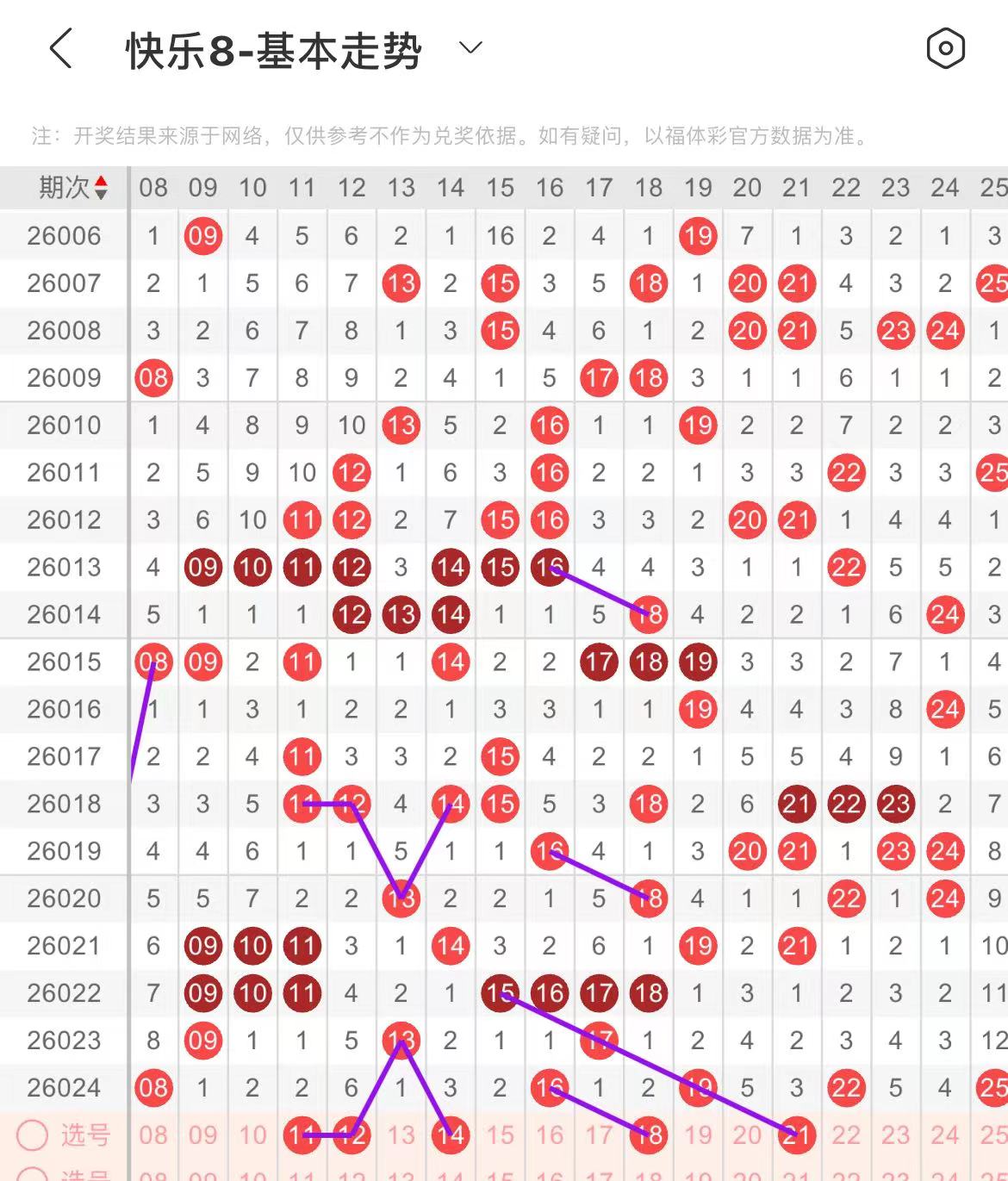This screenshot has width=1008, height=1181.
Task: Select the first 选号 row radio button
Action: click(32, 1135)
